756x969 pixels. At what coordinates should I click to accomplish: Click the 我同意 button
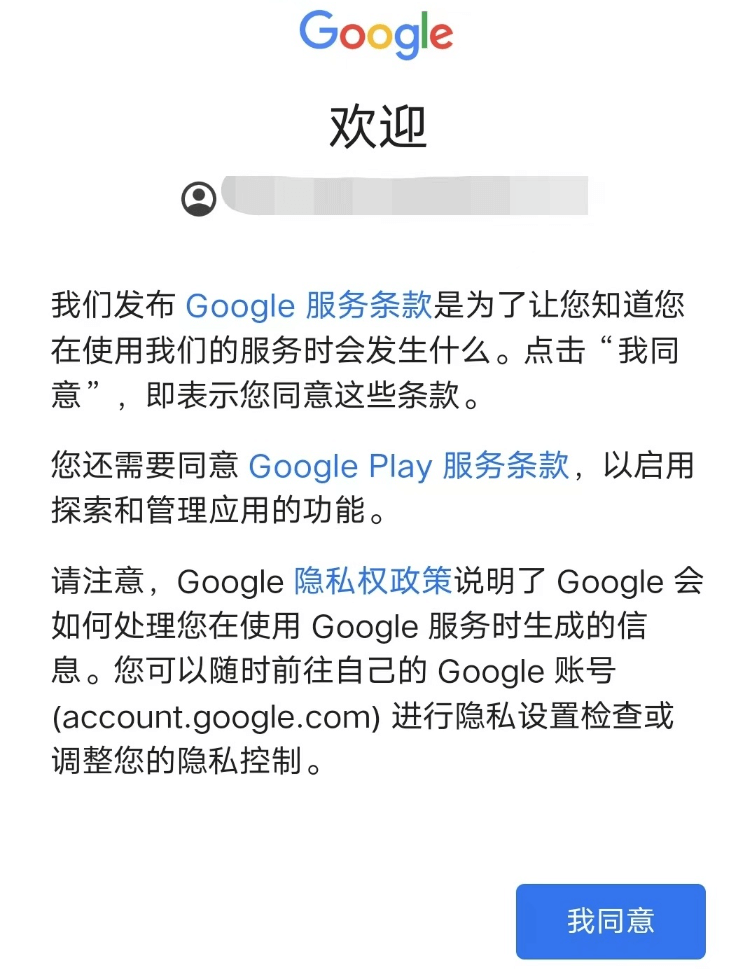(610, 921)
